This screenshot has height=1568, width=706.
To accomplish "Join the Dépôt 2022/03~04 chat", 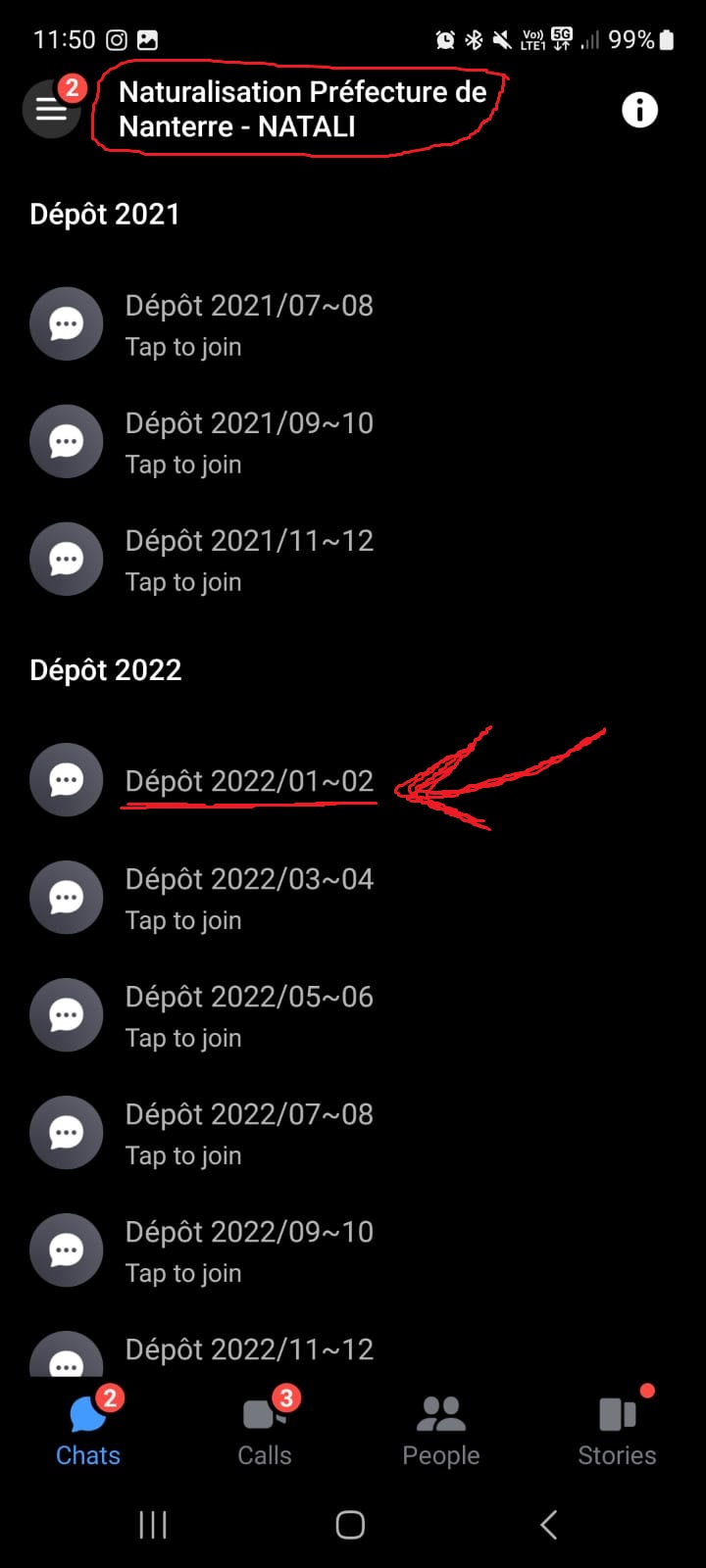I will [x=353, y=898].
